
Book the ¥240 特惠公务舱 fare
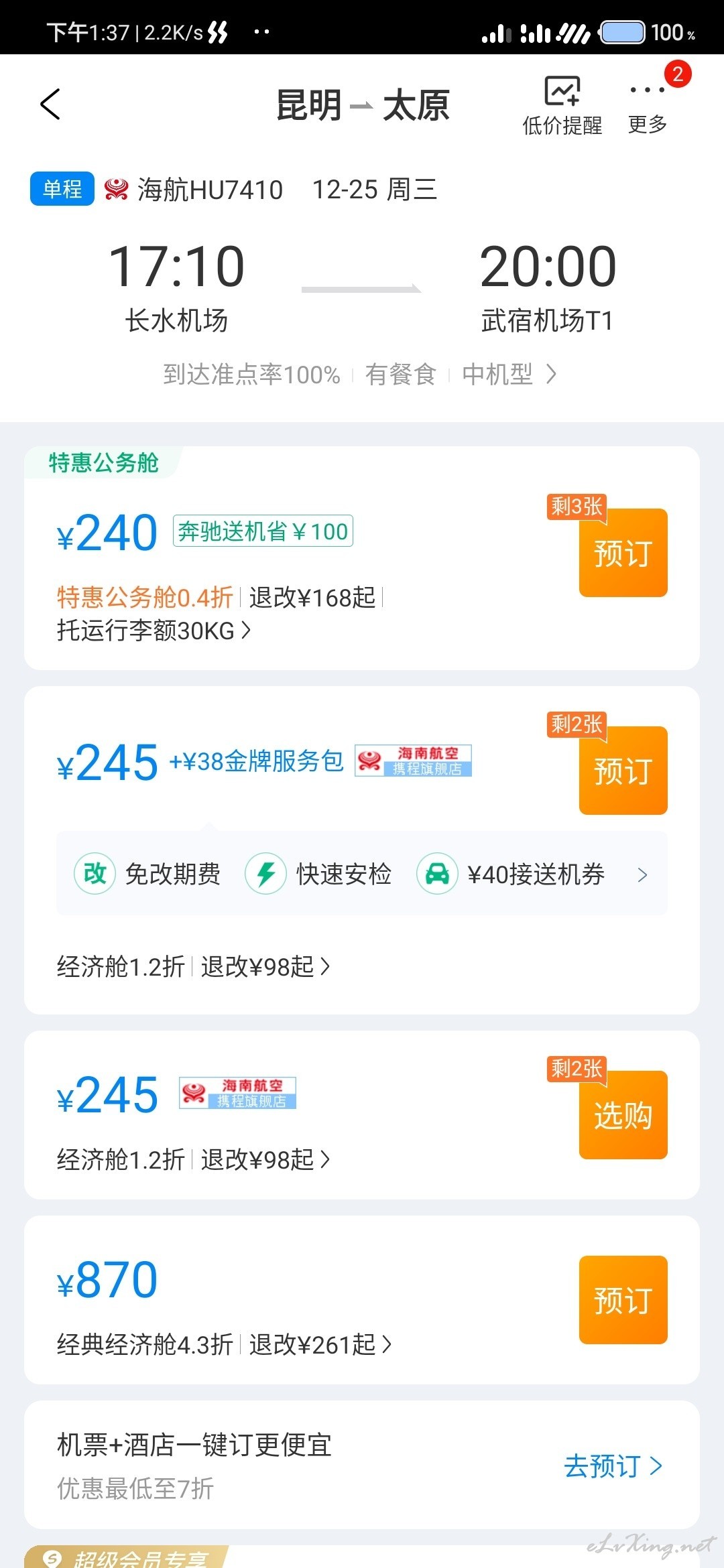pyautogui.click(x=623, y=553)
